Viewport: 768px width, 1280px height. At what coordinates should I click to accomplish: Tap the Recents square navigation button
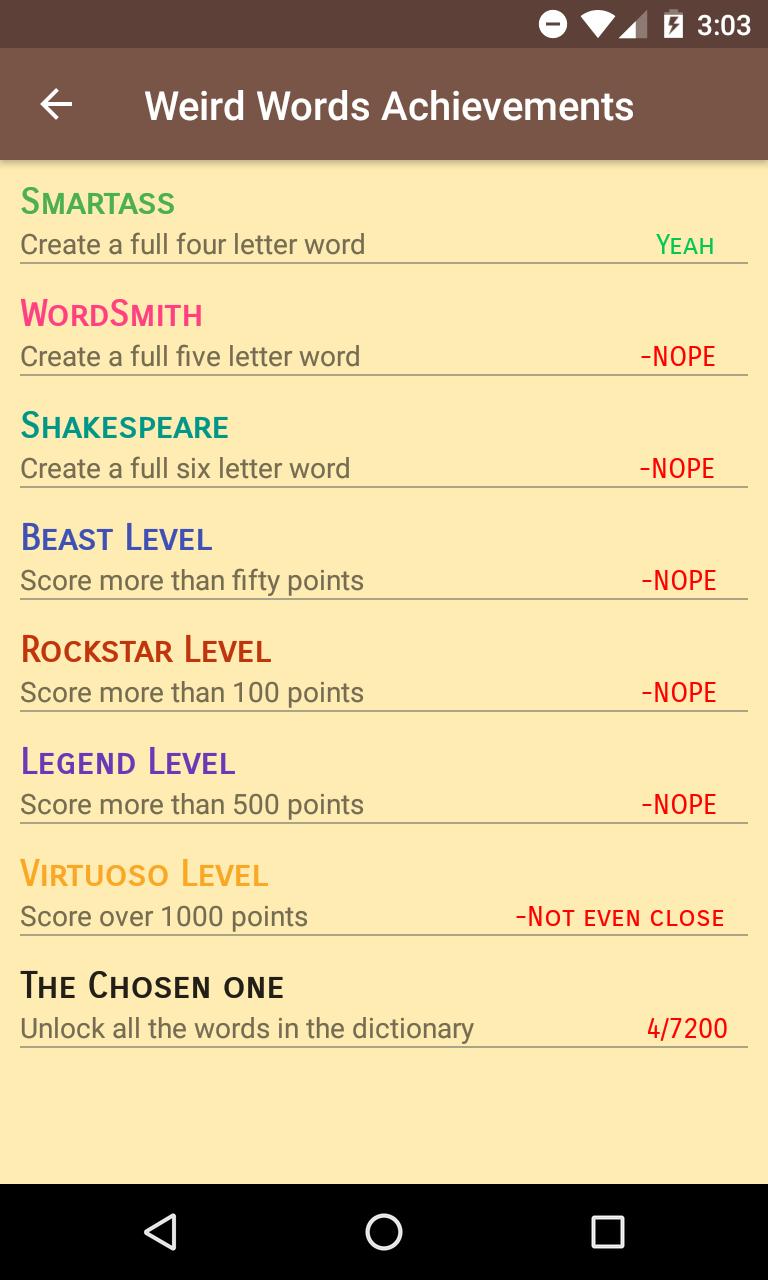pyautogui.click(x=608, y=1232)
